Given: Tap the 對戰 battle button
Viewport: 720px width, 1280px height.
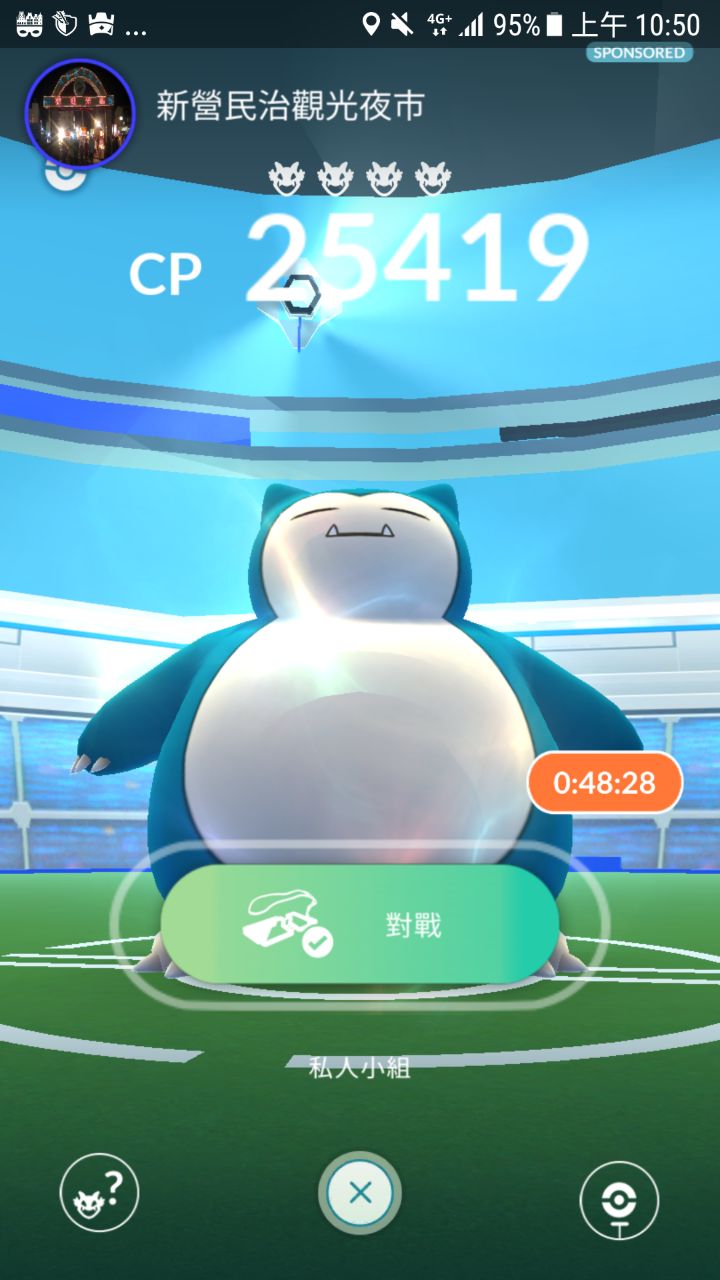Looking at the screenshot, I should coord(360,924).
